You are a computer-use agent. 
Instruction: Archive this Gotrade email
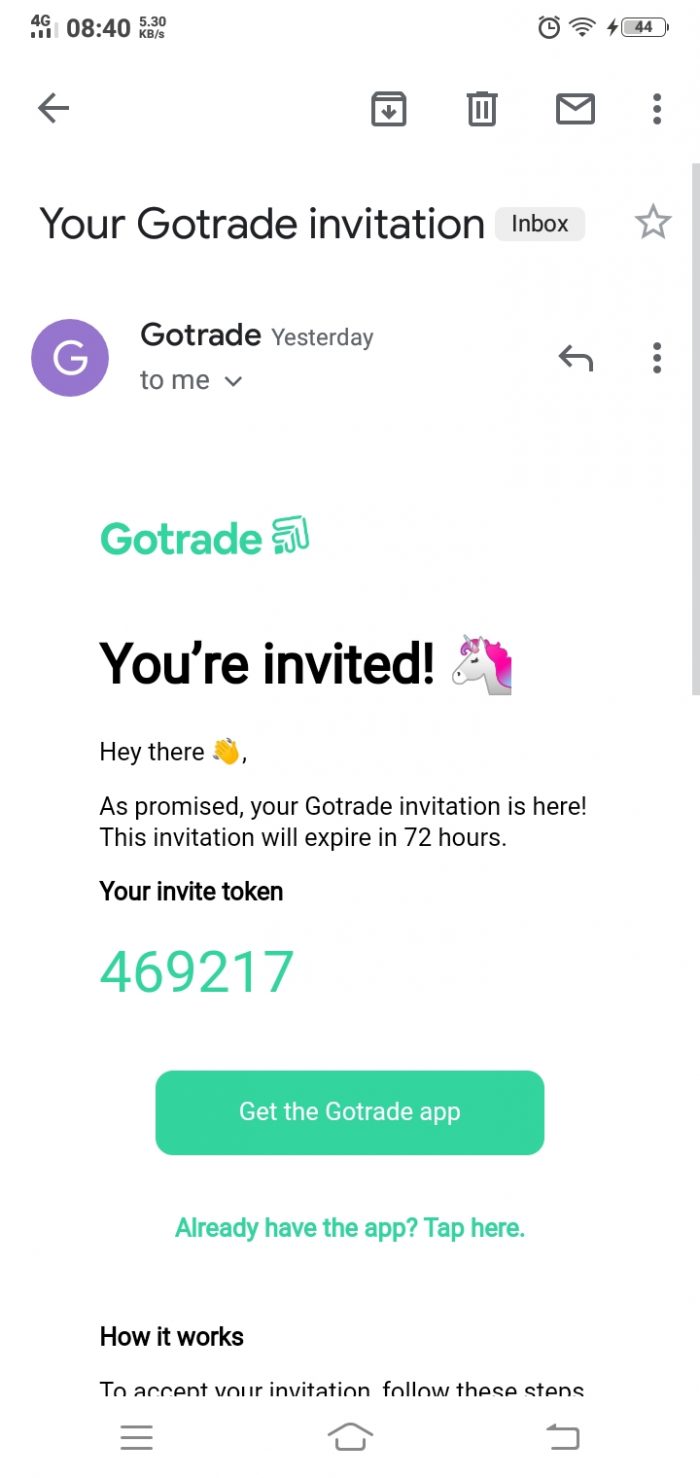[389, 108]
